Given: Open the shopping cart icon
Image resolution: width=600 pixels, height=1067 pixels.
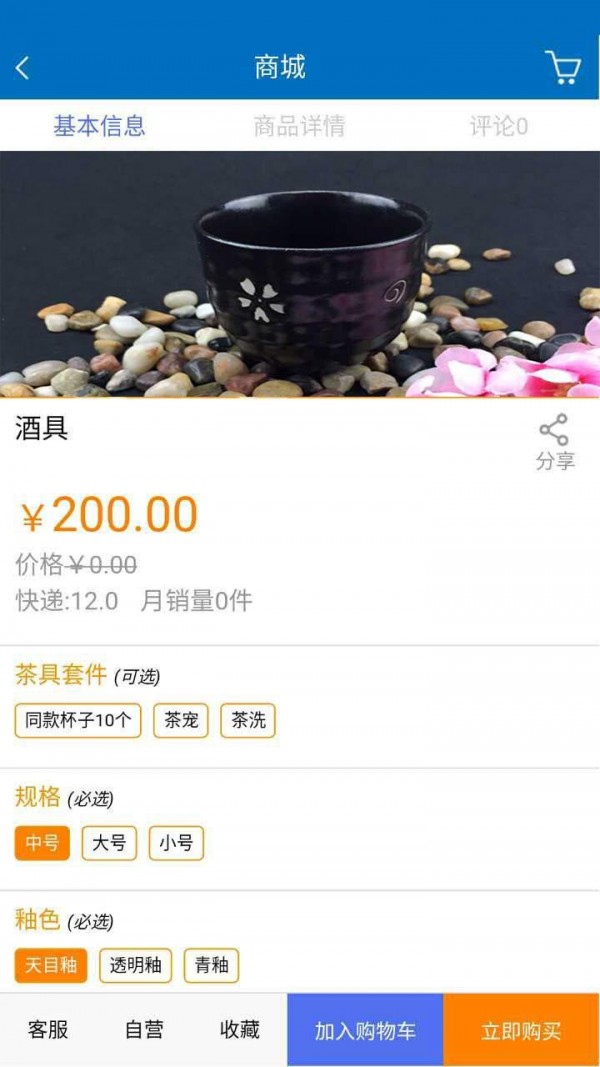Looking at the screenshot, I should tap(563, 68).
